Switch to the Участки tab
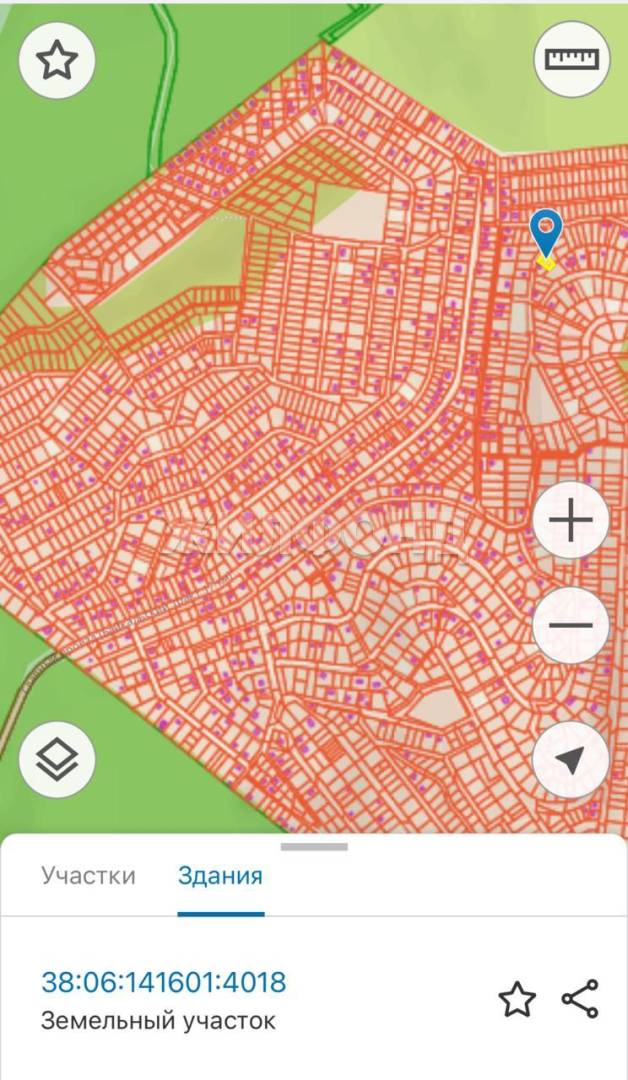The image size is (628, 1080). [88, 875]
